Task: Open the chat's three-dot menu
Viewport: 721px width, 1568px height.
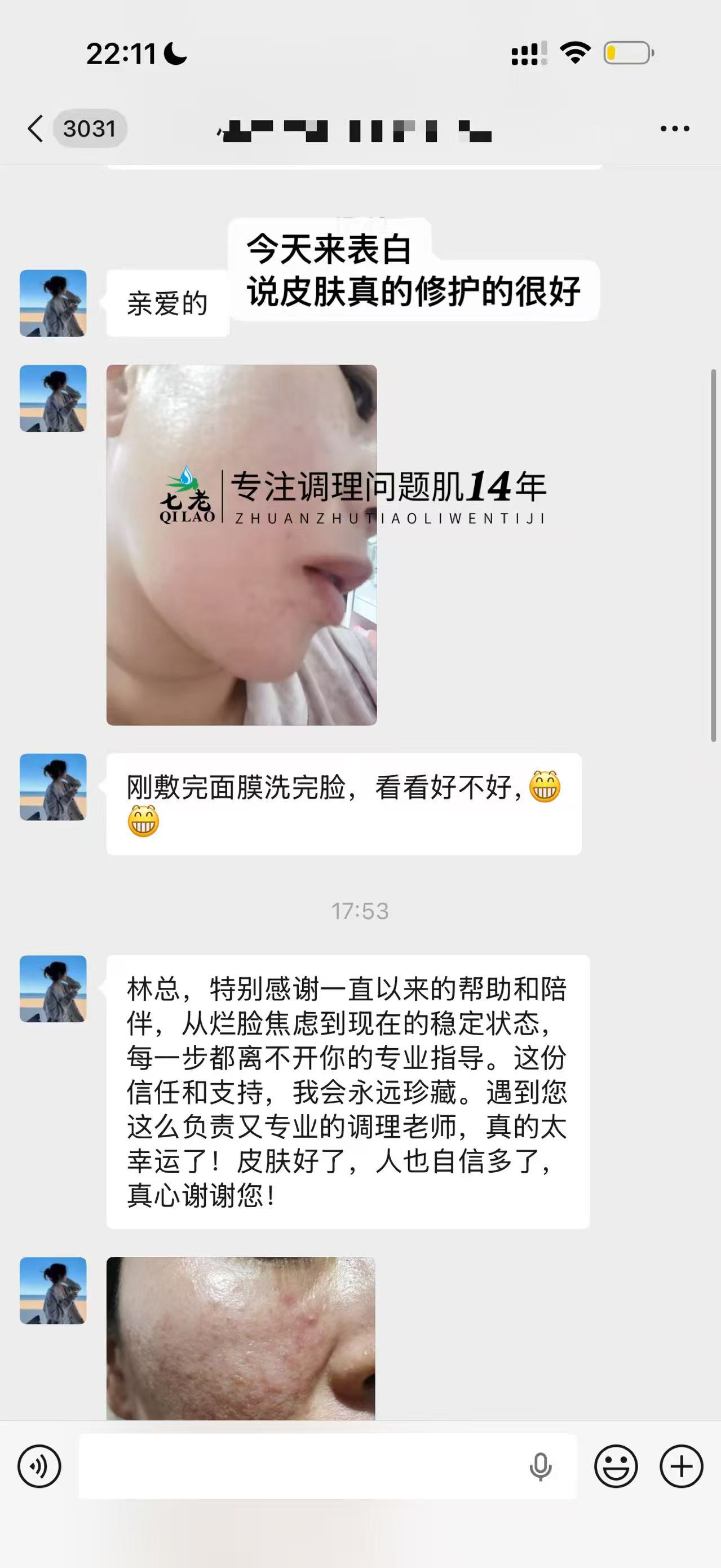Action: click(x=675, y=129)
